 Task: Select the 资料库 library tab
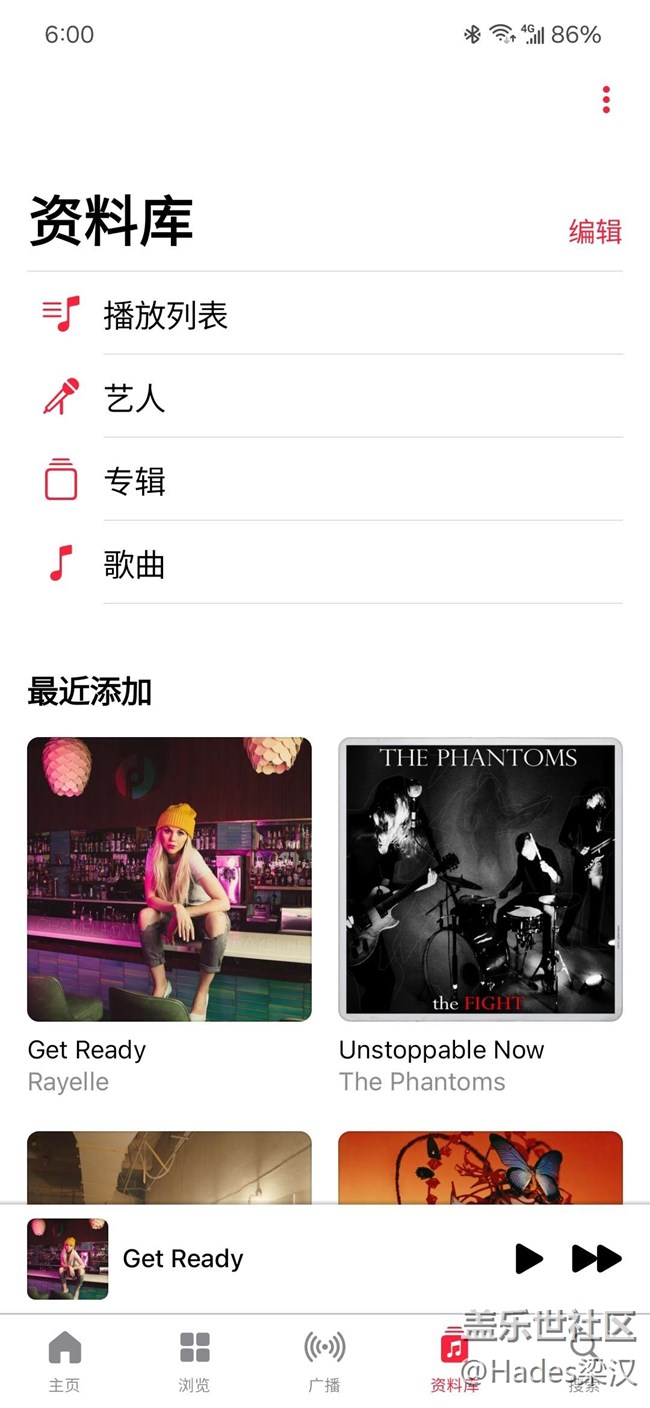[x=455, y=1360]
